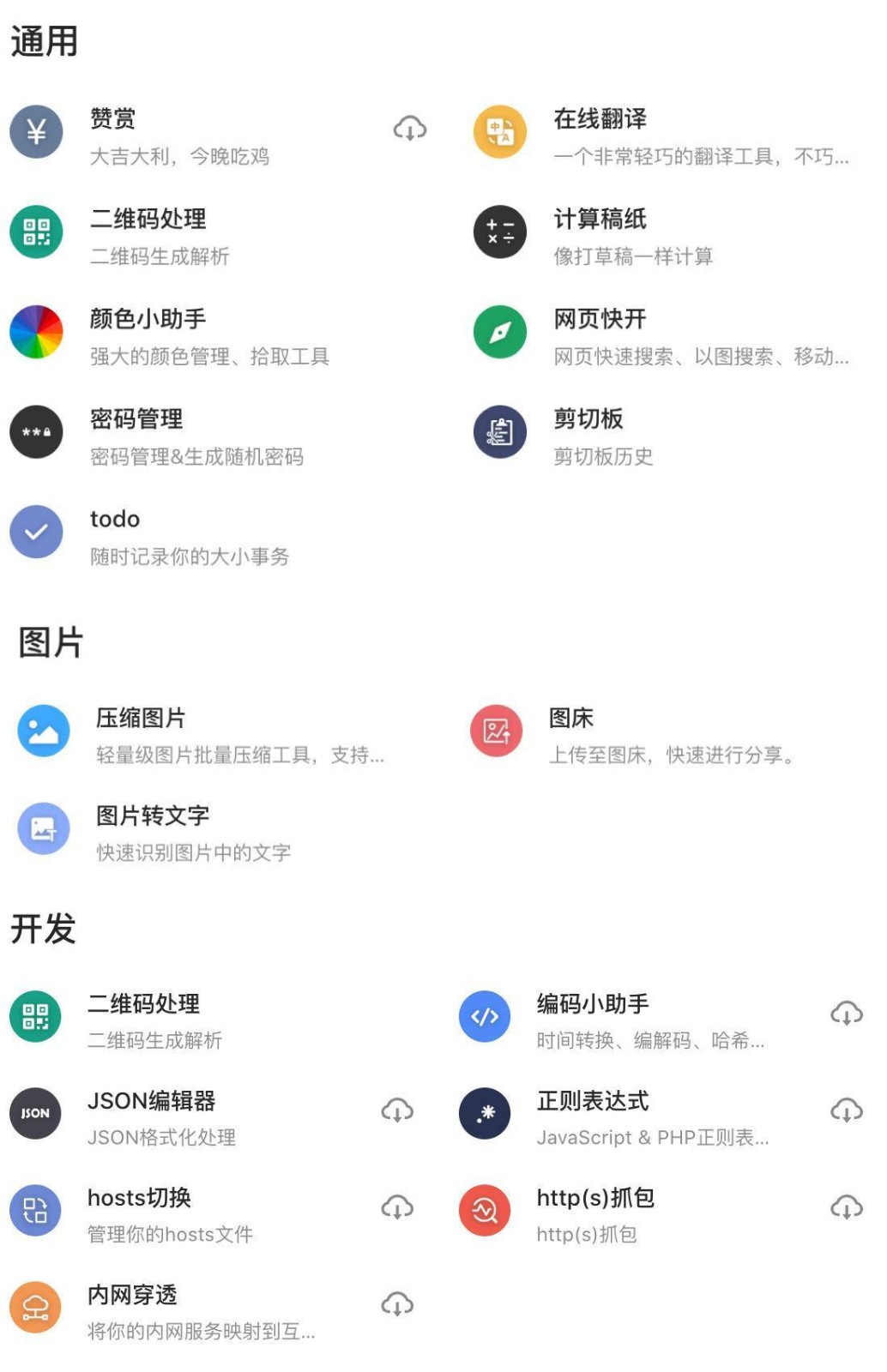This screenshot has width=887, height=1372.
Task: Tap the cloud download icon for 内网穿透
Action: [x=397, y=1305]
